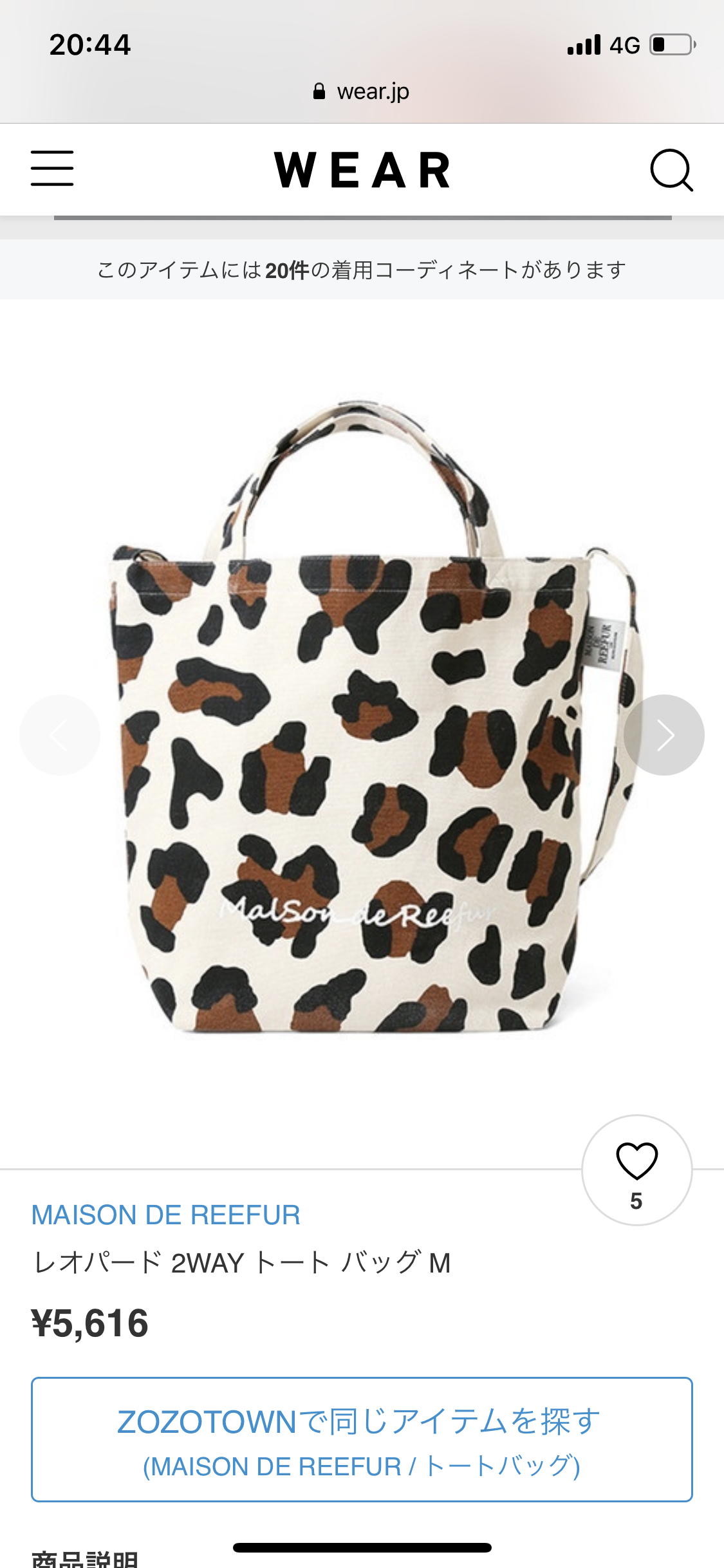Show the next product image
Viewport: 724px width, 1568px height.
664,735
